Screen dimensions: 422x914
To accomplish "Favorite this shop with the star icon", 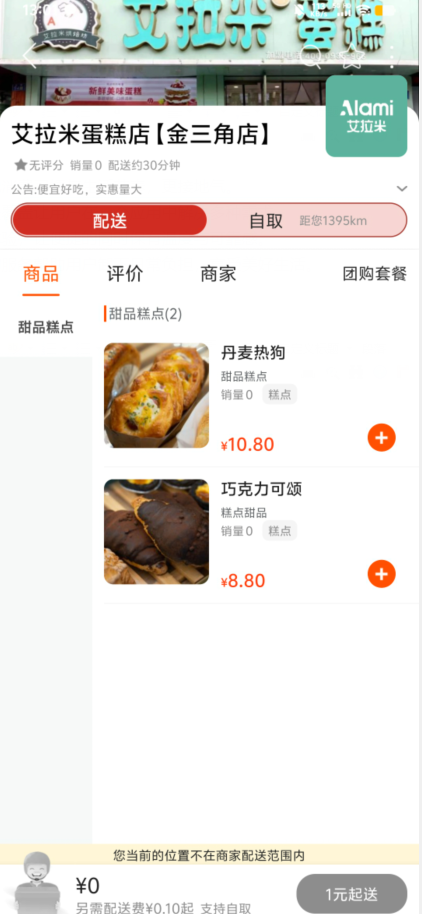I will (353, 56).
